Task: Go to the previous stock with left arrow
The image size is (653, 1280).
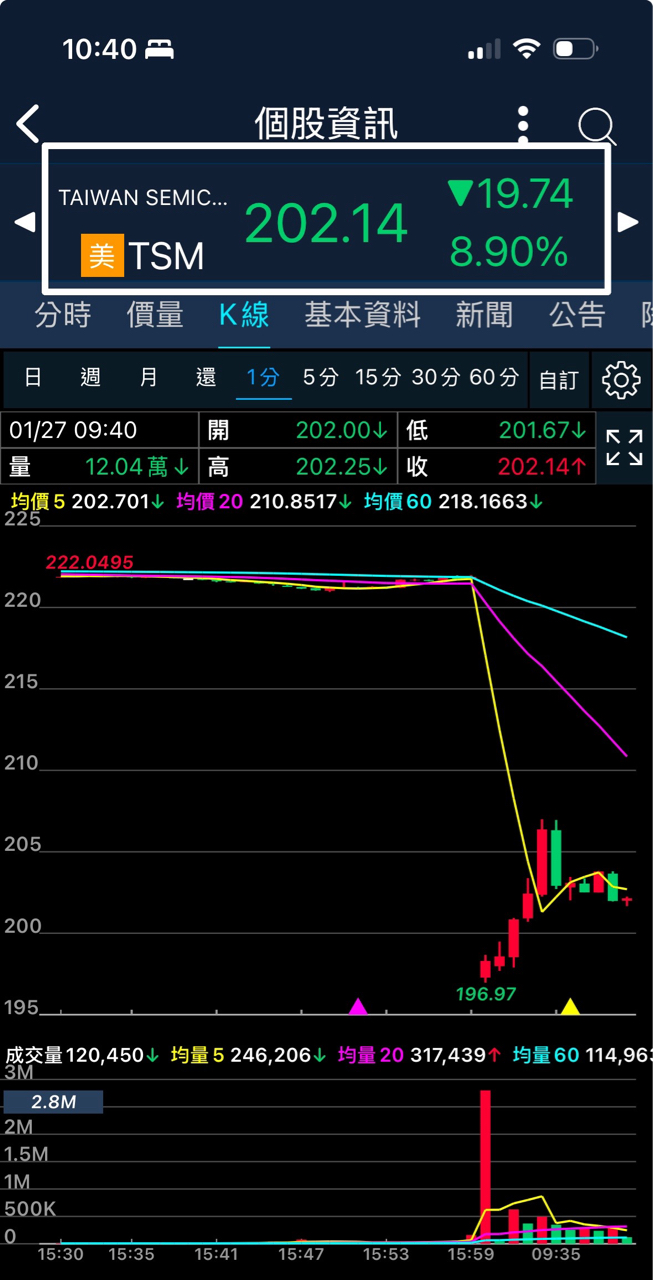Action: 24,222
